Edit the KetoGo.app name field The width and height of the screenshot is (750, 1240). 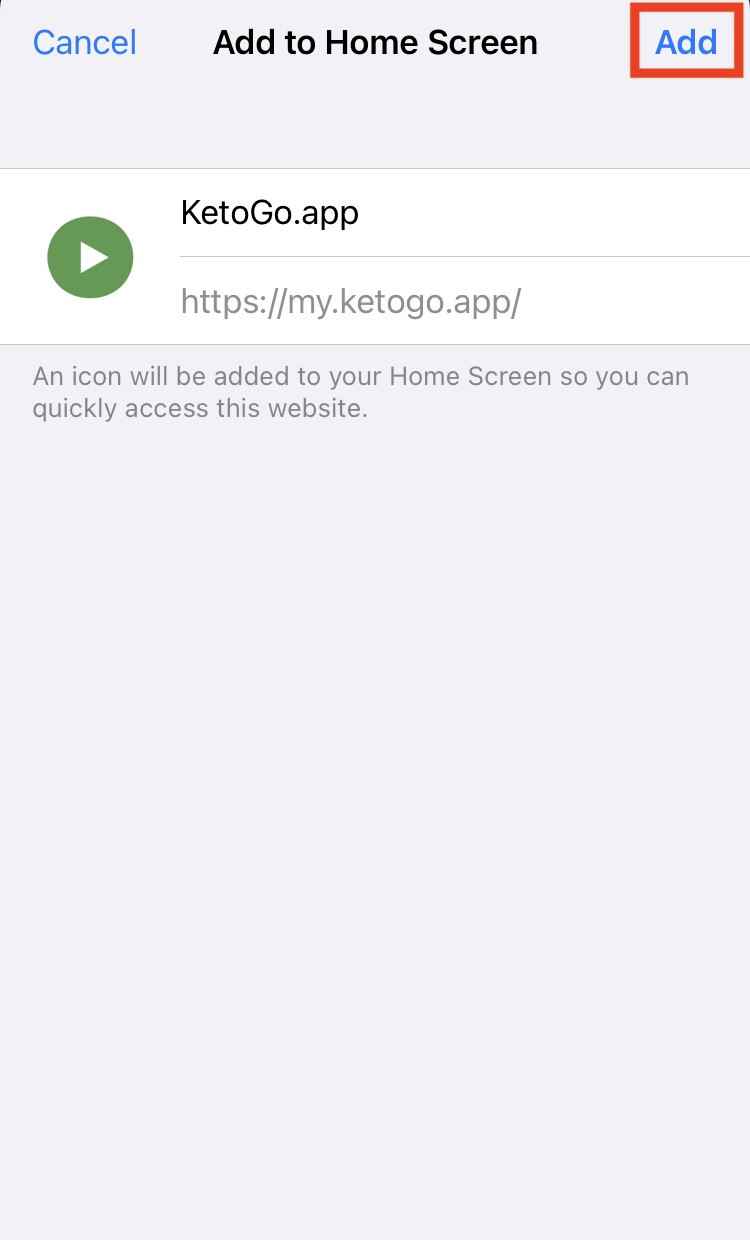[x=400, y=213]
